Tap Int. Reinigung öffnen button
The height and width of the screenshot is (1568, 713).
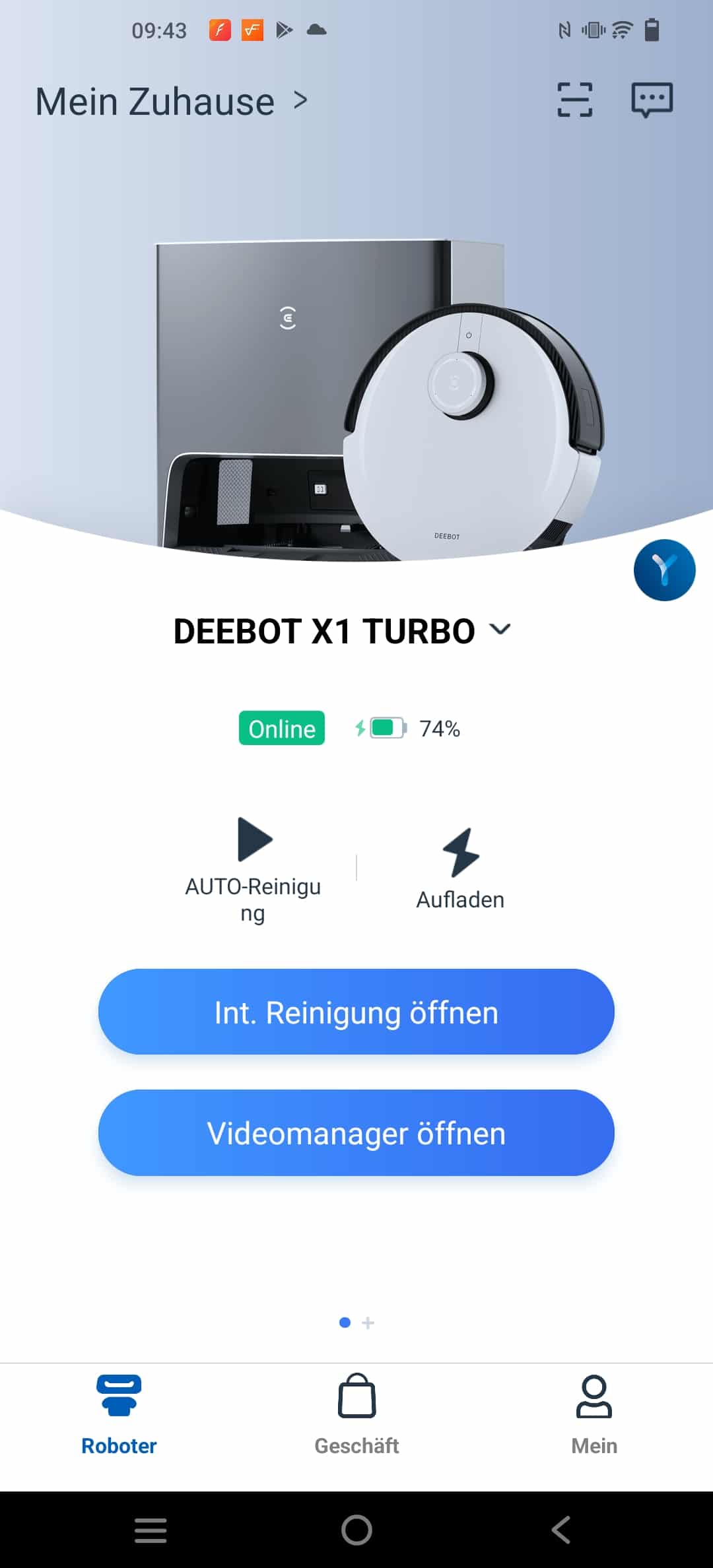point(356,1012)
